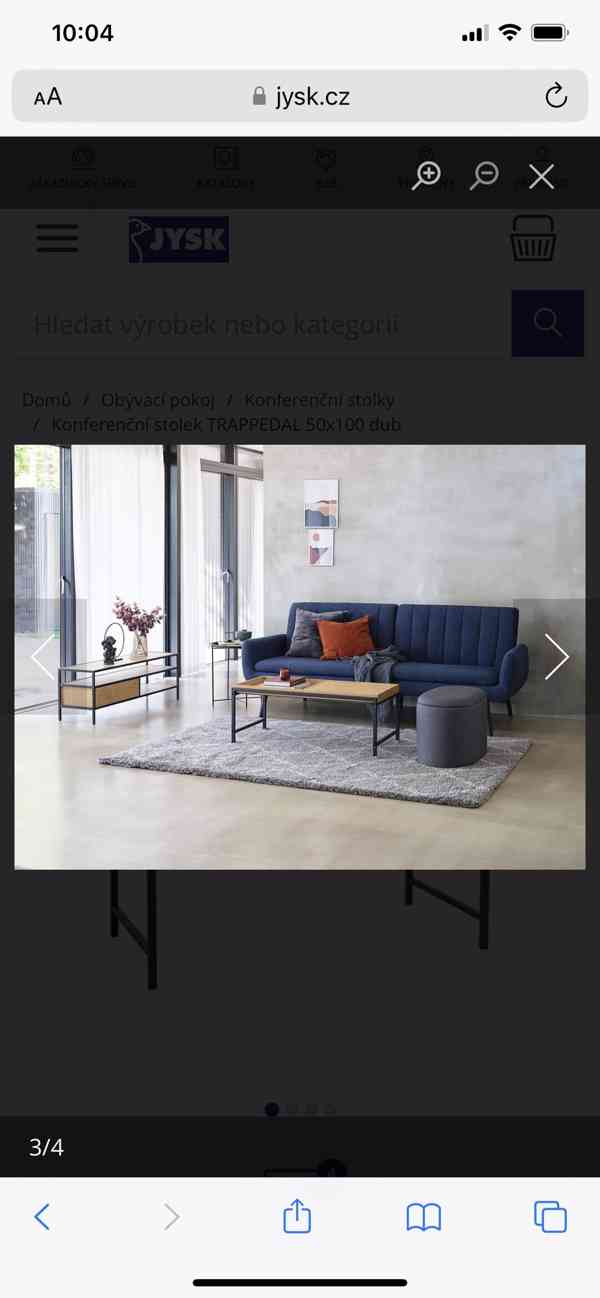The image size is (600, 1298).
Task: Go back in Safari history
Action: (42, 1216)
